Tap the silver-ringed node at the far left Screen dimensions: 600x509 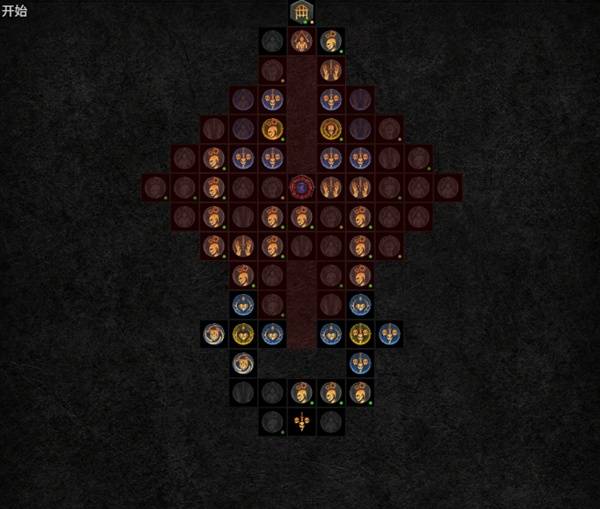click(213, 333)
